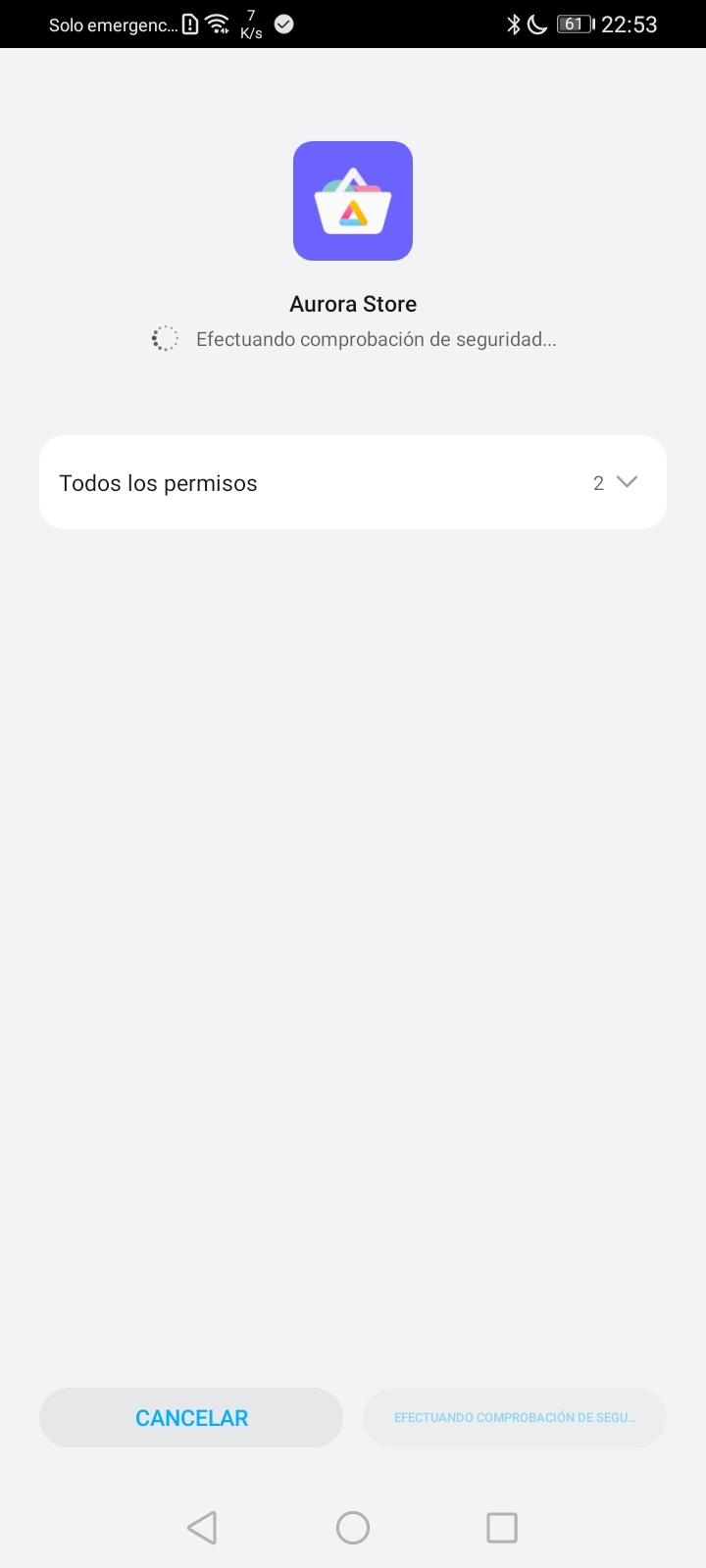Image resolution: width=706 pixels, height=1568 pixels.
Task: Tap the greyed-out security check button
Action: [x=514, y=1417]
